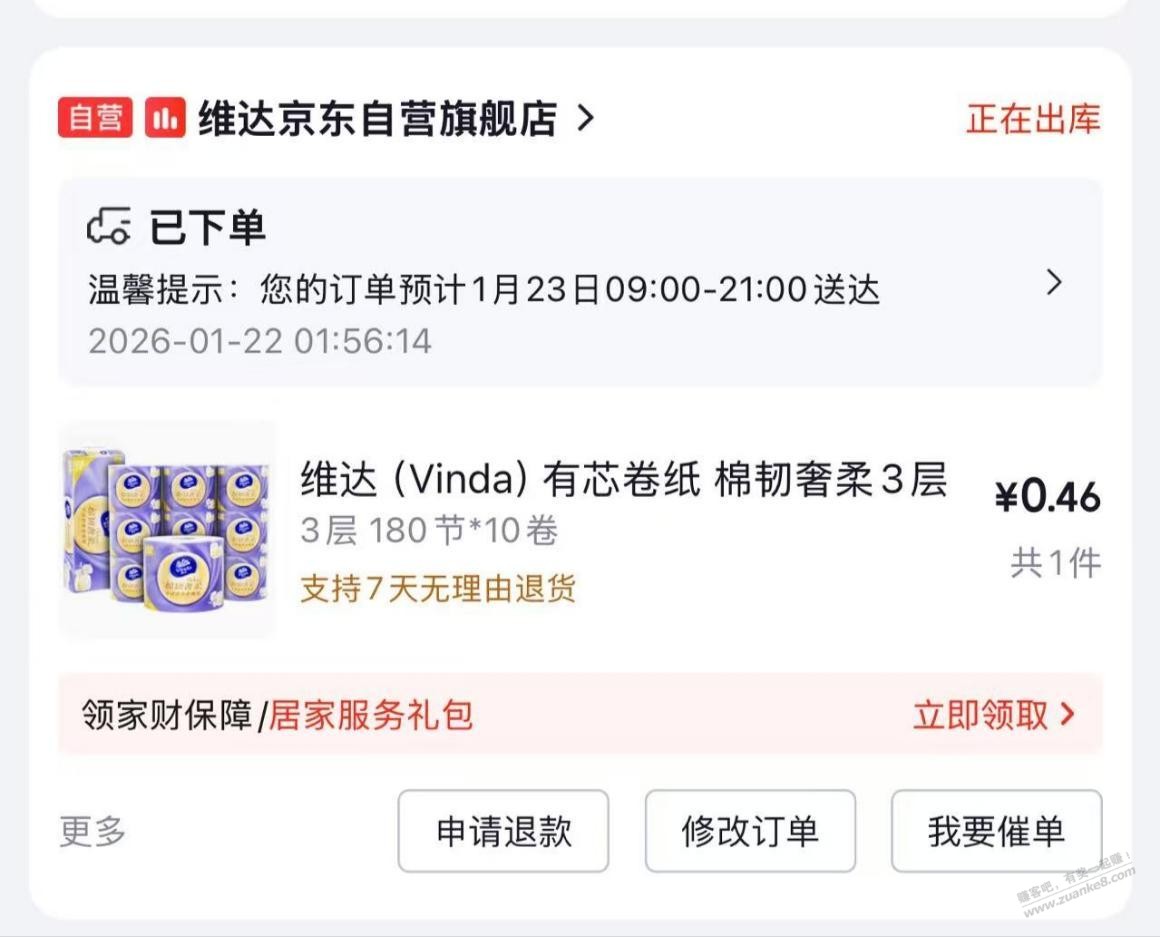Open the 维达京东自营旗舰店 store page
The height and width of the screenshot is (937, 1160).
tap(377, 119)
